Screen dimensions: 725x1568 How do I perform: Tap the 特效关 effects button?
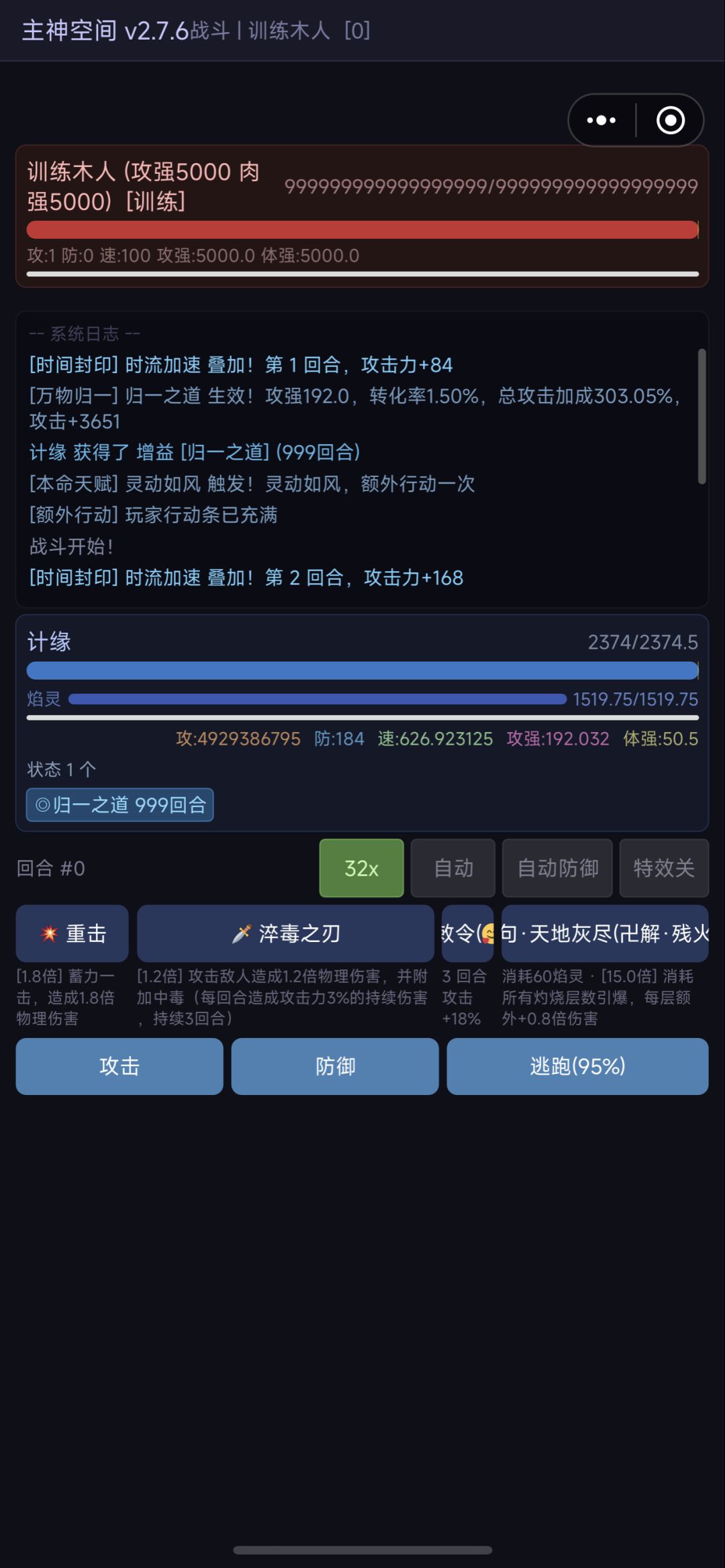[x=664, y=868]
